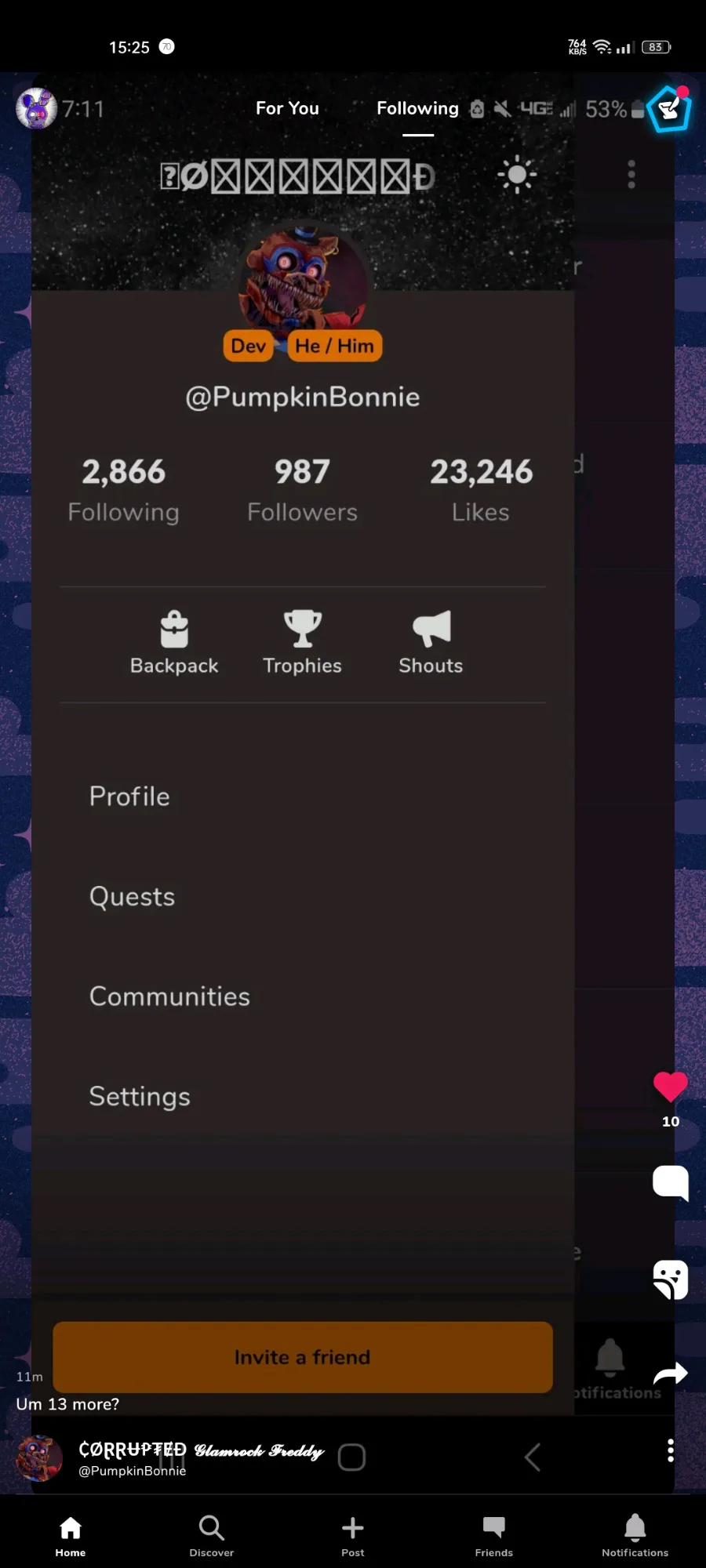This screenshot has width=706, height=1568.
Task: Open post options three-dot menu
Action: pyautogui.click(x=670, y=1450)
